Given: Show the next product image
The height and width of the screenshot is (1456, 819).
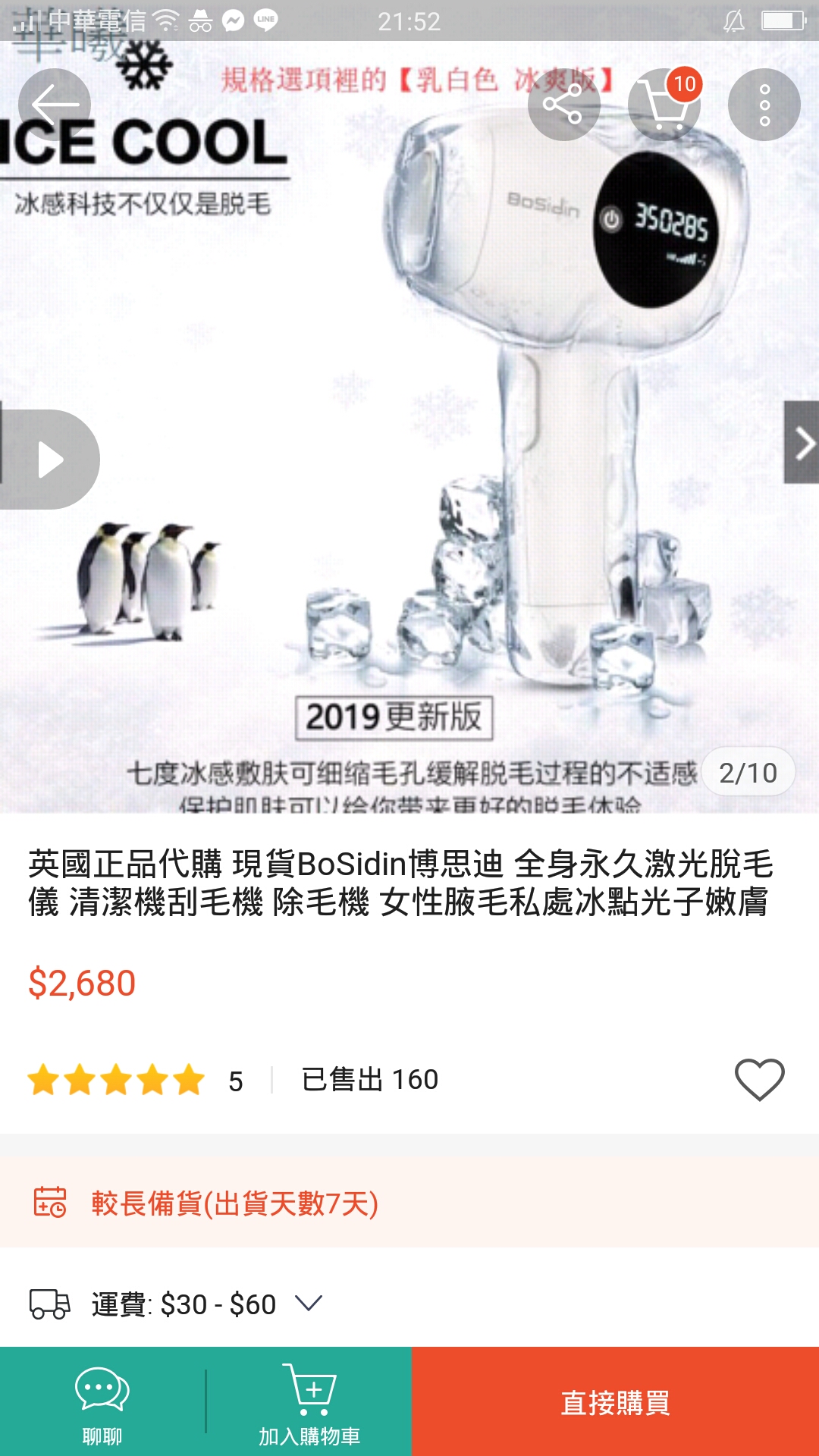Looking at the screenshot, I should click(x=802, y=443).
